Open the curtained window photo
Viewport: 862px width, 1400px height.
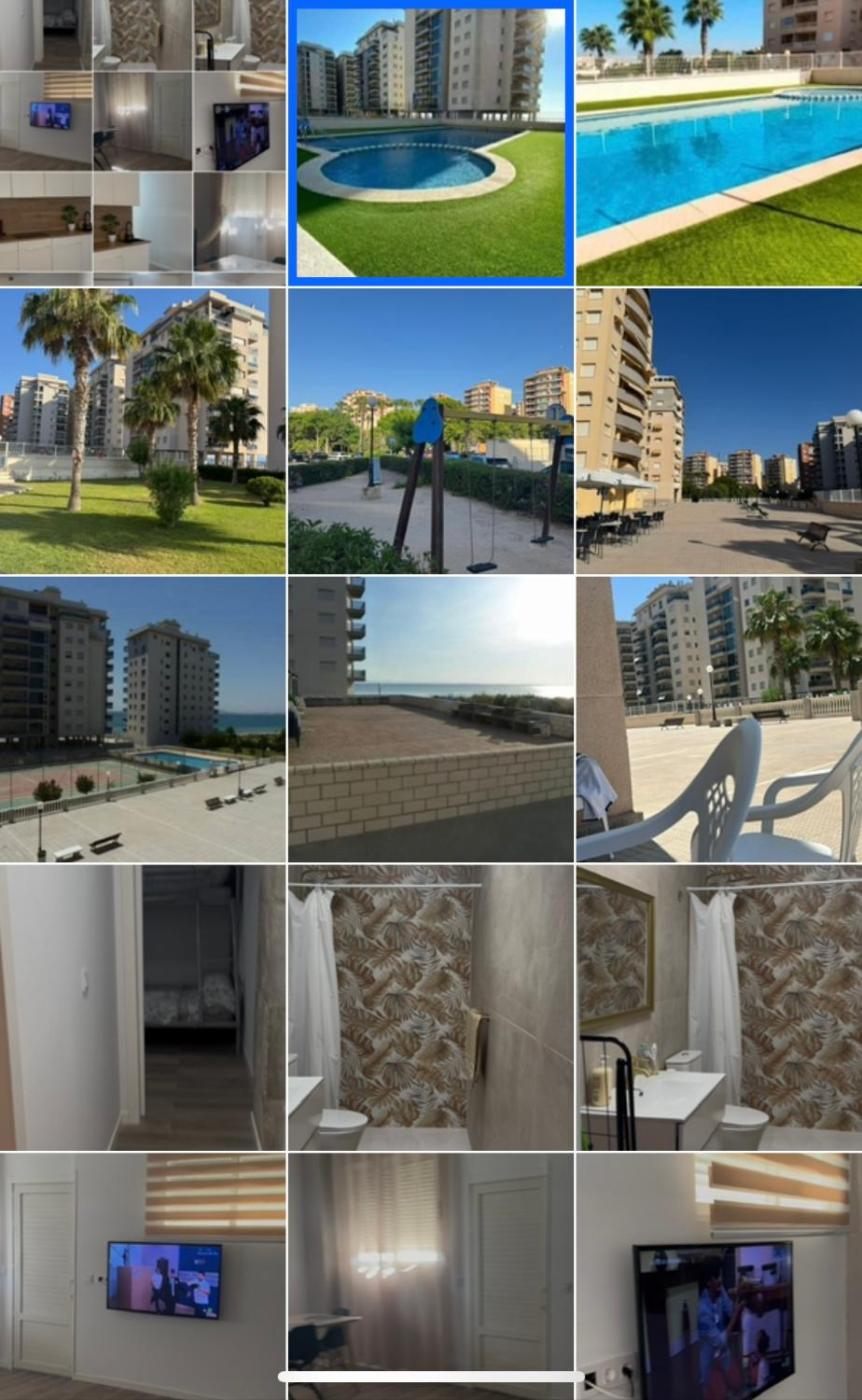tap(431, 1260)
